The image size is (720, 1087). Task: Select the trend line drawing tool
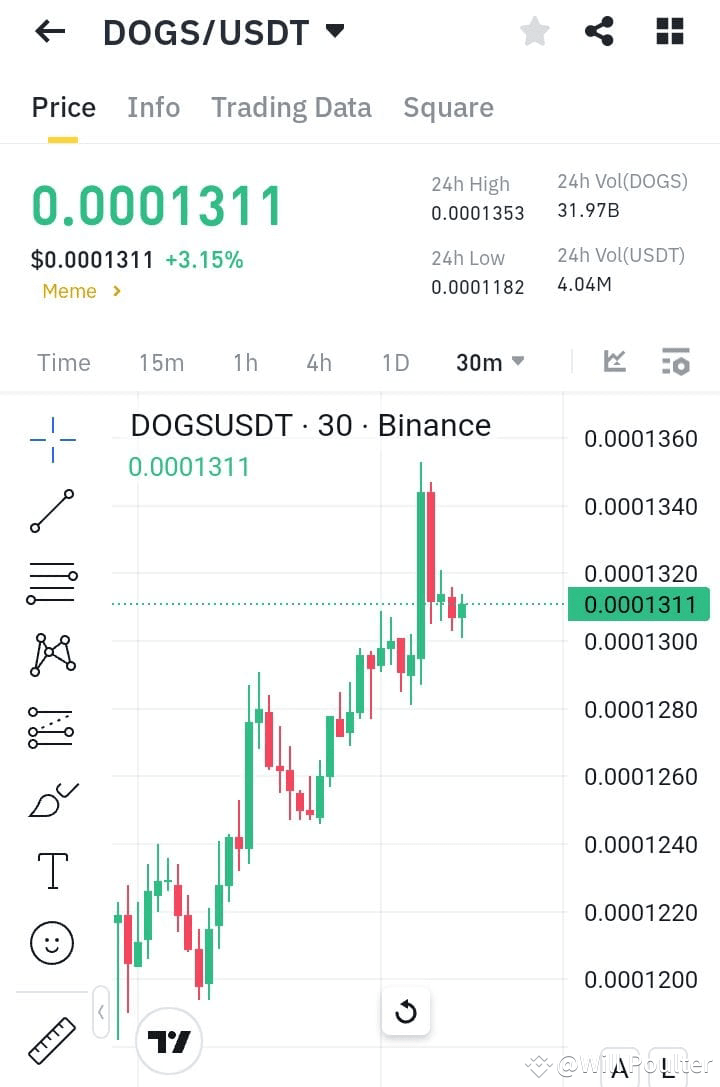50,511
